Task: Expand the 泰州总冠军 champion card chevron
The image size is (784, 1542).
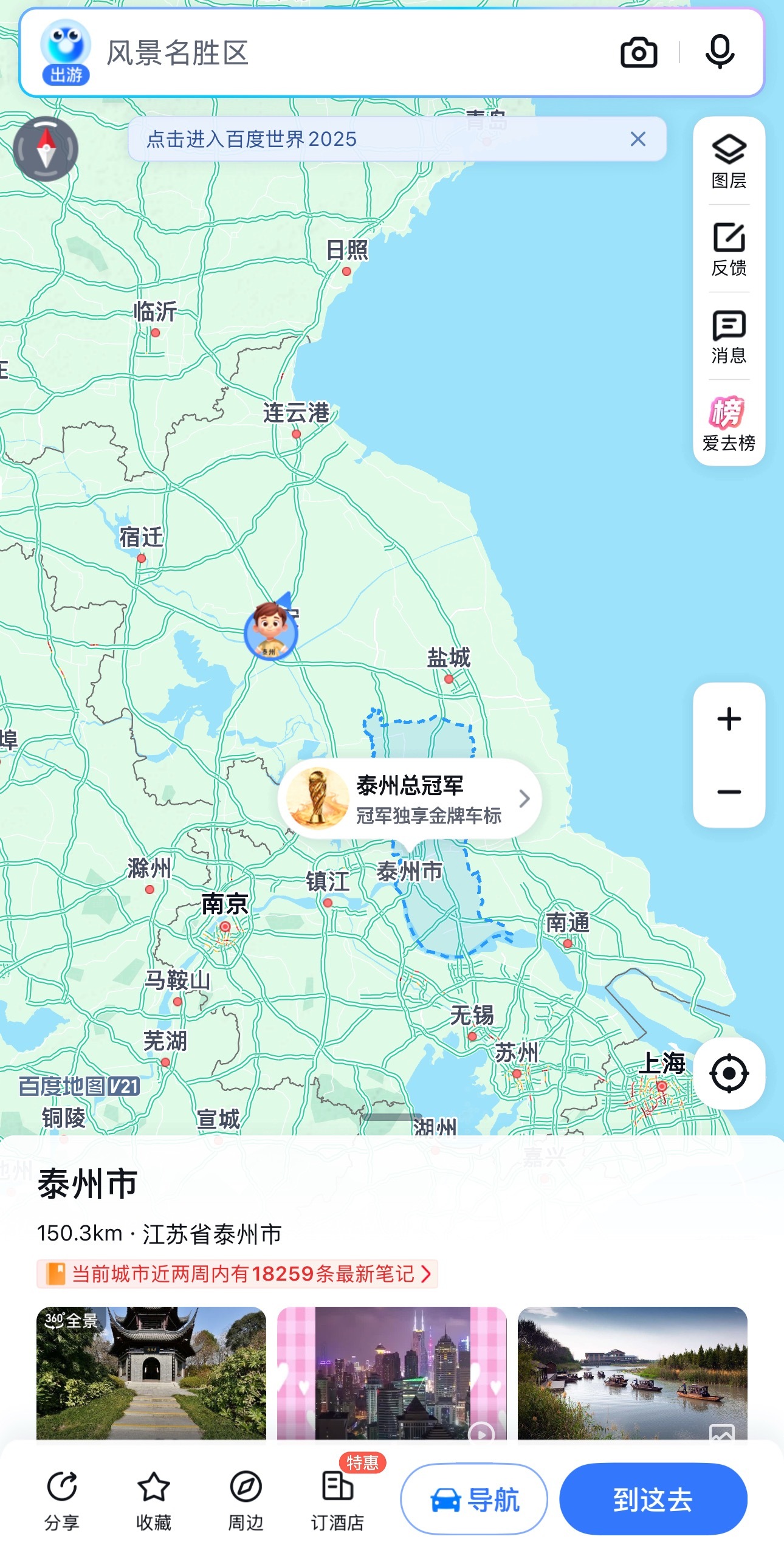Action: point(524,800)
